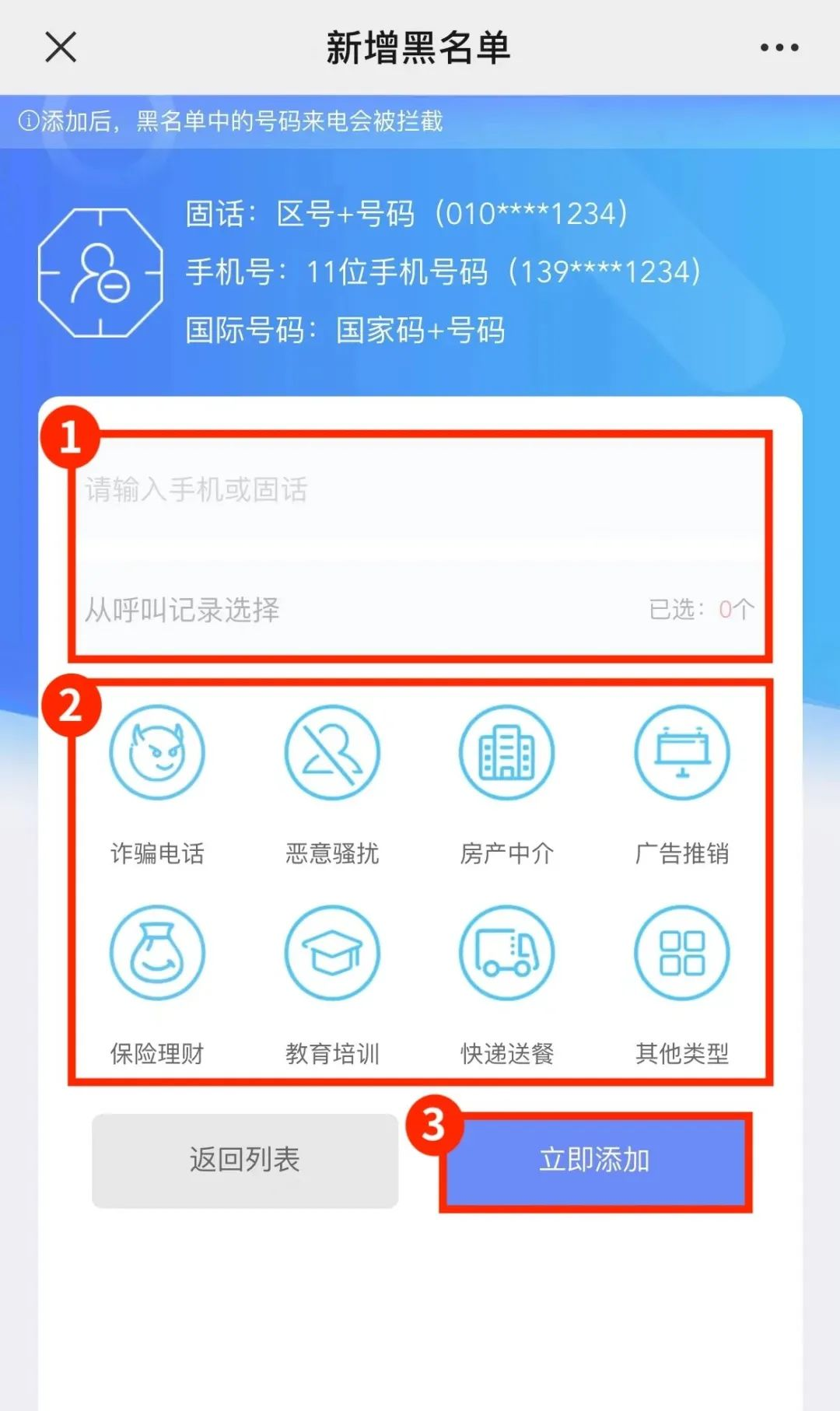The image size is (840, 1411).
Task: Close the 新增黑名单 page
Action: pyautogui.click(x=61, y=47)
